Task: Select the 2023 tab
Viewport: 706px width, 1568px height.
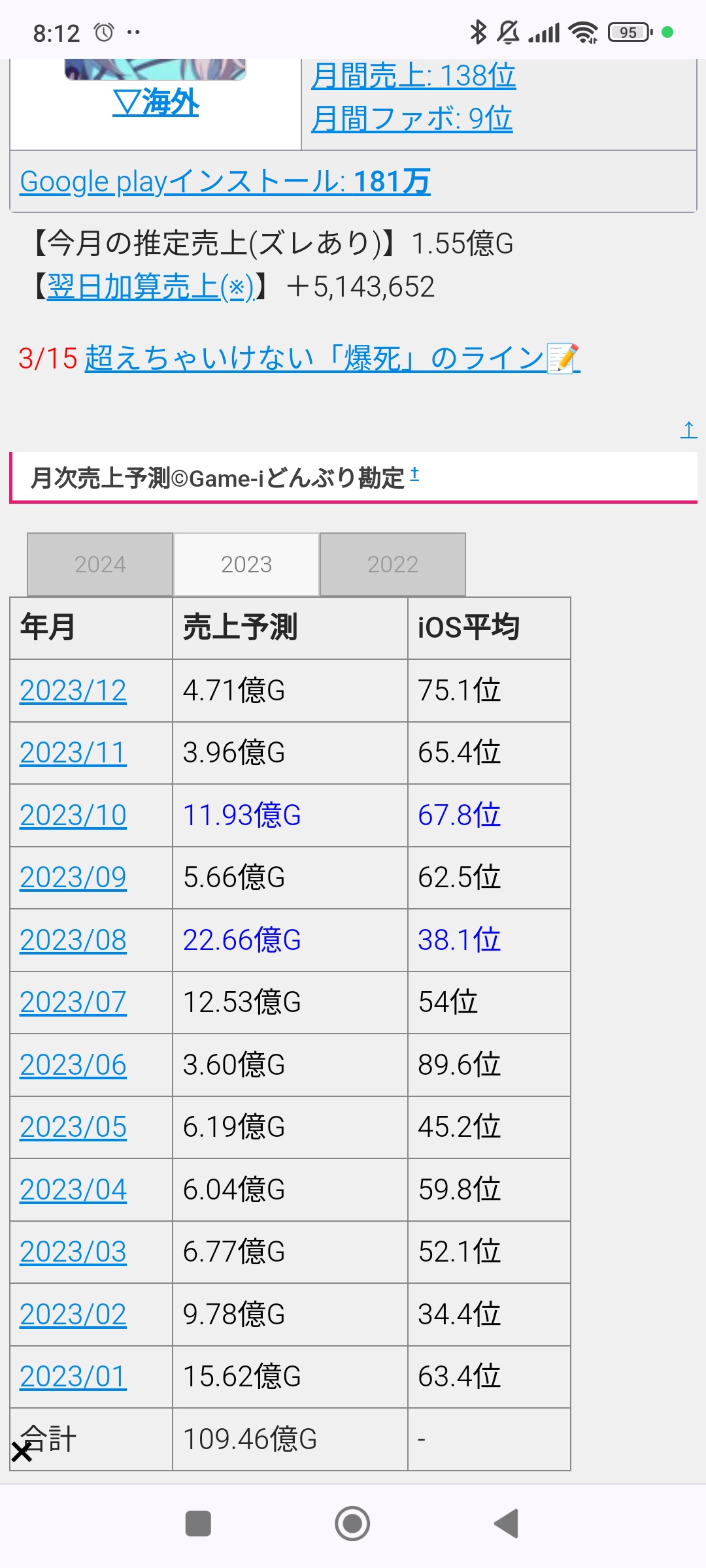Action: click(x=246, y=564)
